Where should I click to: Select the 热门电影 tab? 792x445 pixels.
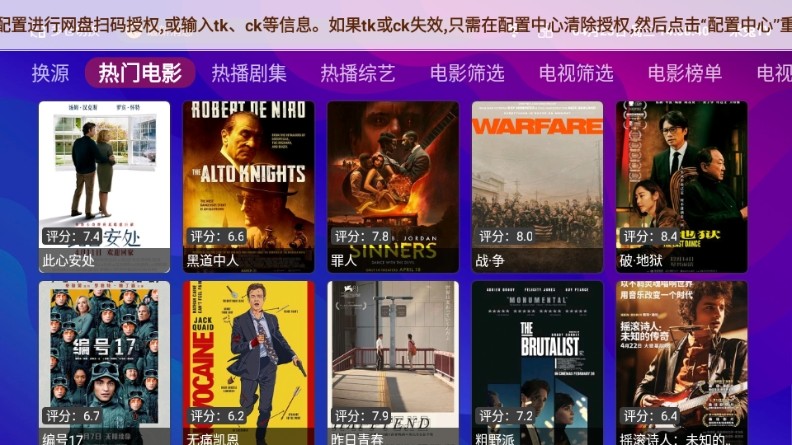point(140,73)
